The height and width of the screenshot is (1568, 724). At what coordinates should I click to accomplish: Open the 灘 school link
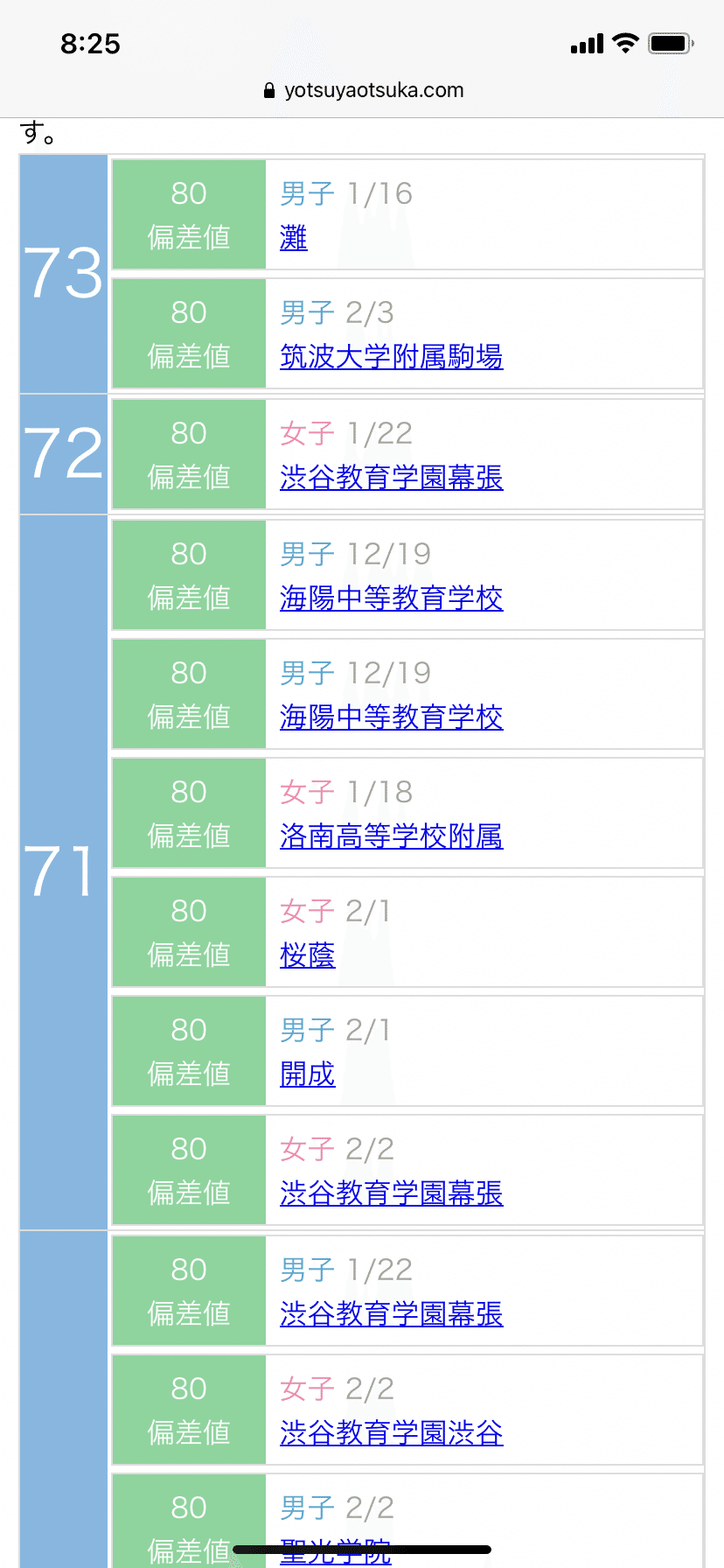pyautogui.click(x=294, y=238)
